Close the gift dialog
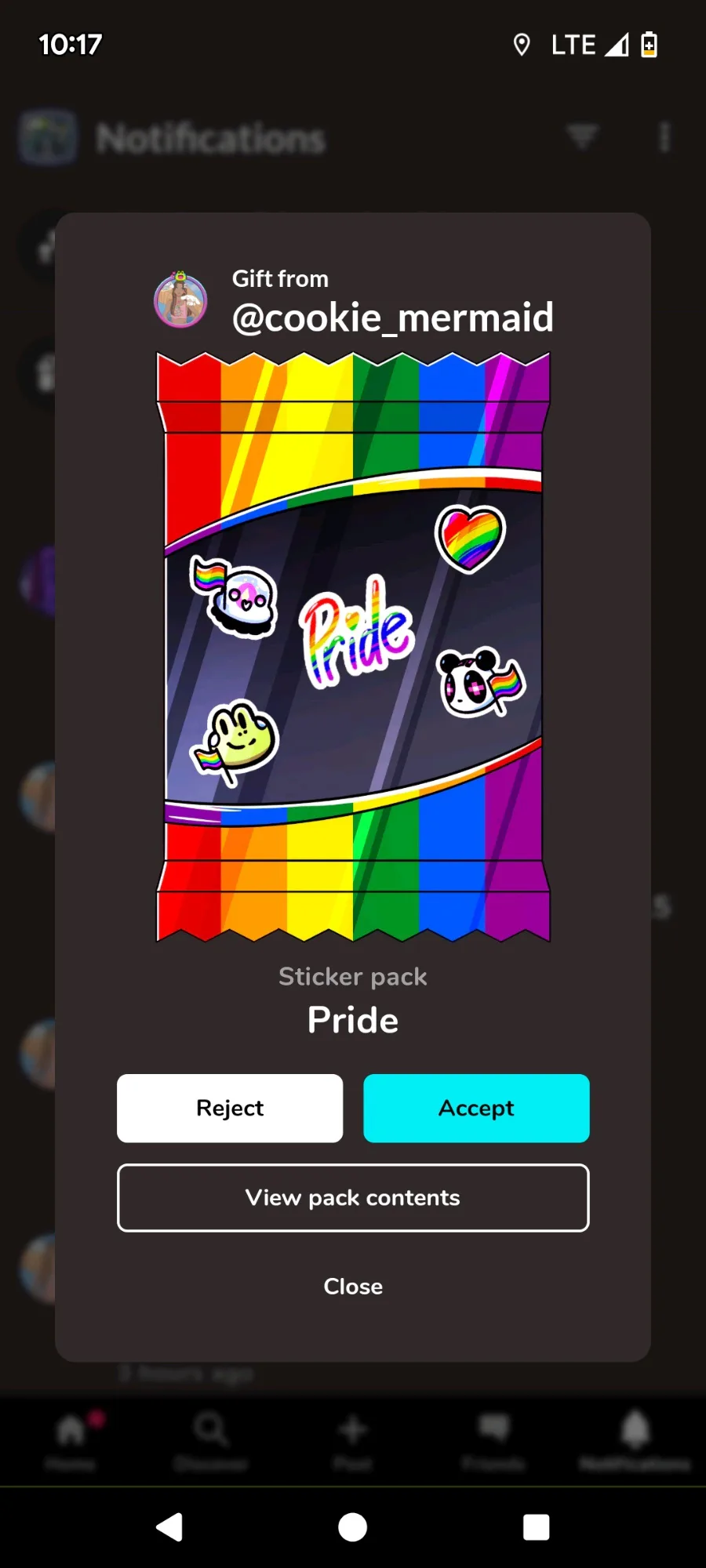This screenshot has width=706, height=1568. 353,1287
